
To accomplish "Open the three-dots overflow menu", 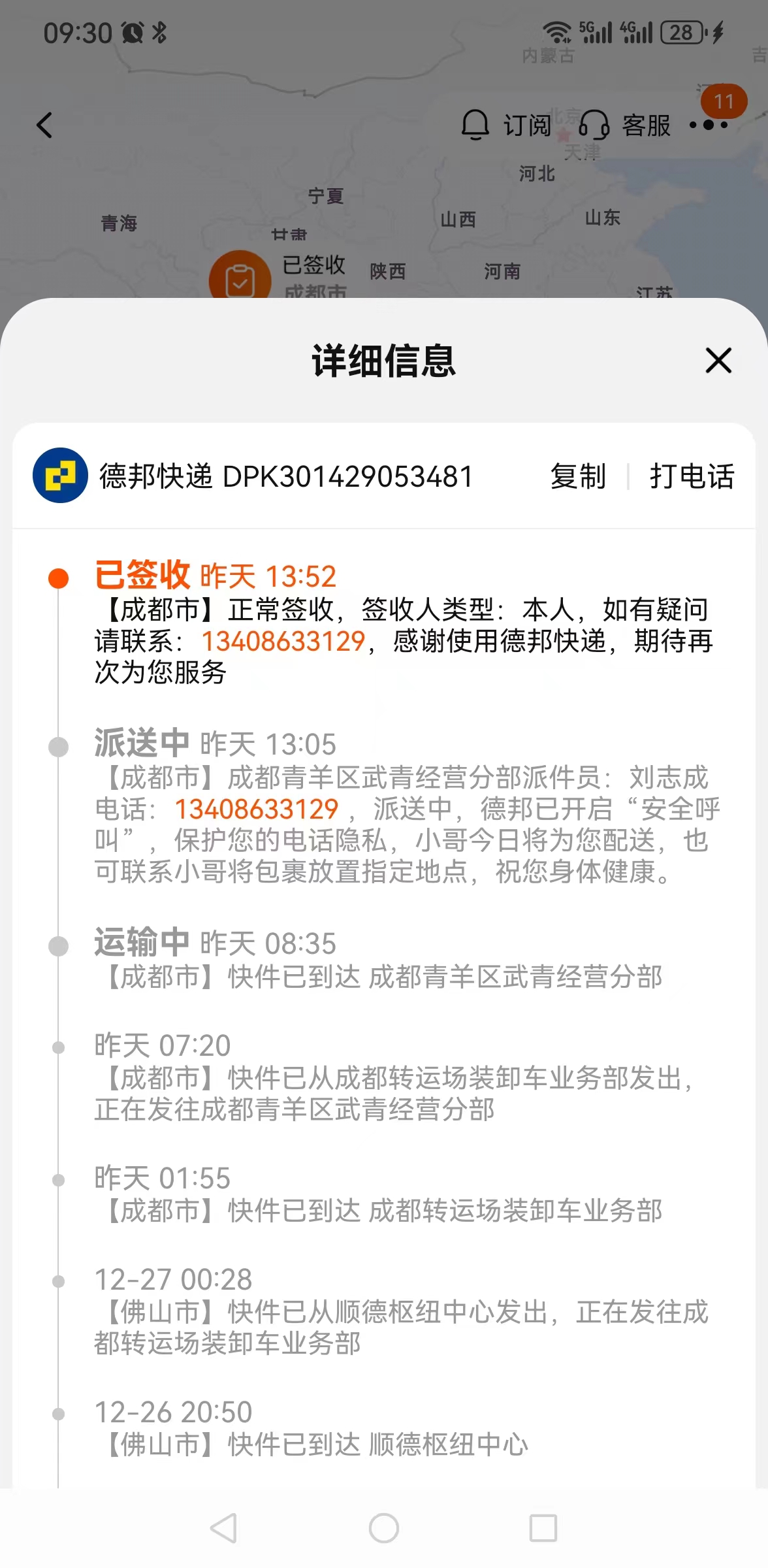I will (x=709, y=125).
